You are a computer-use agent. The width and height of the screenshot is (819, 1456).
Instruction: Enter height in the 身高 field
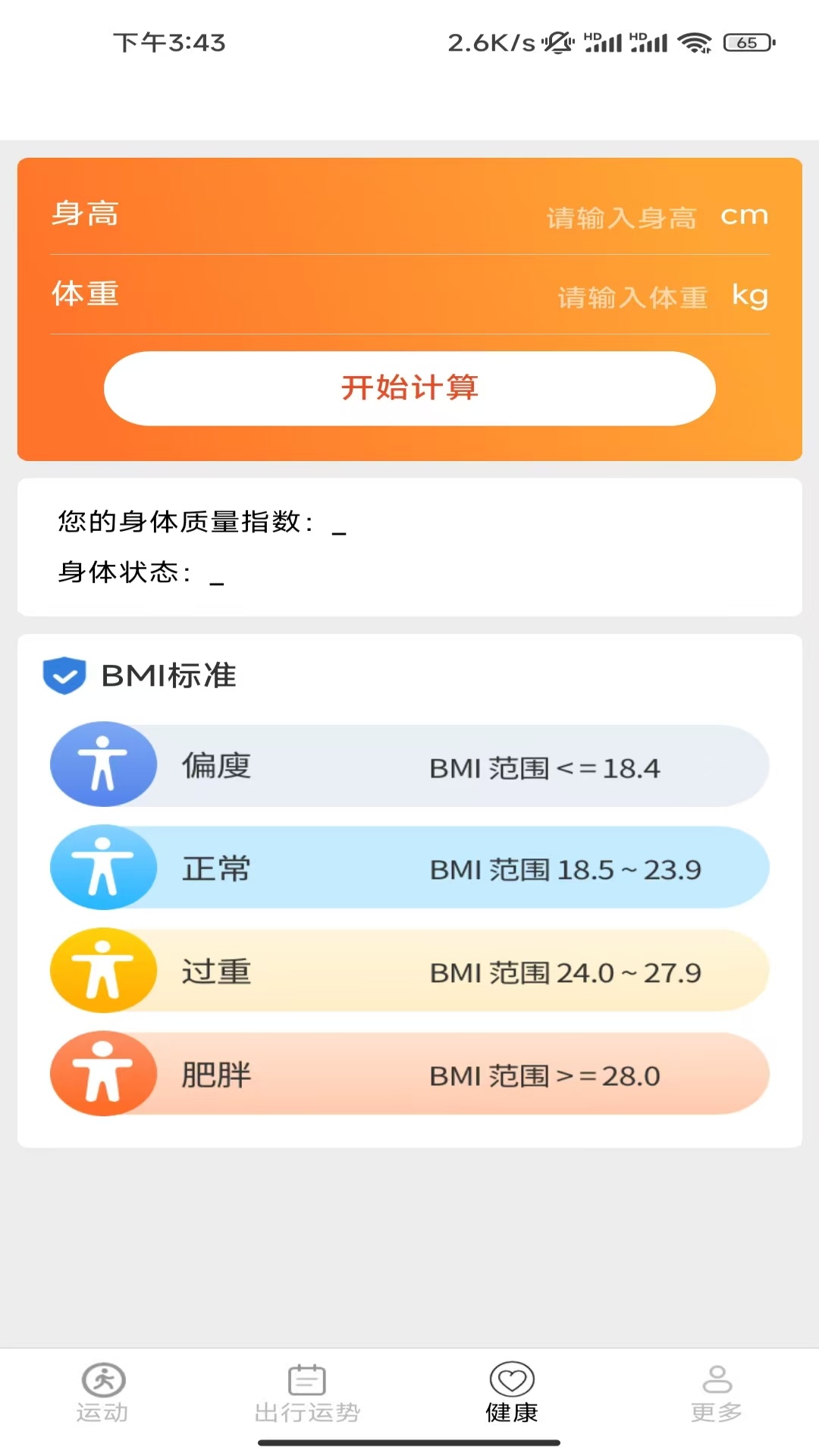coord(620,218)
